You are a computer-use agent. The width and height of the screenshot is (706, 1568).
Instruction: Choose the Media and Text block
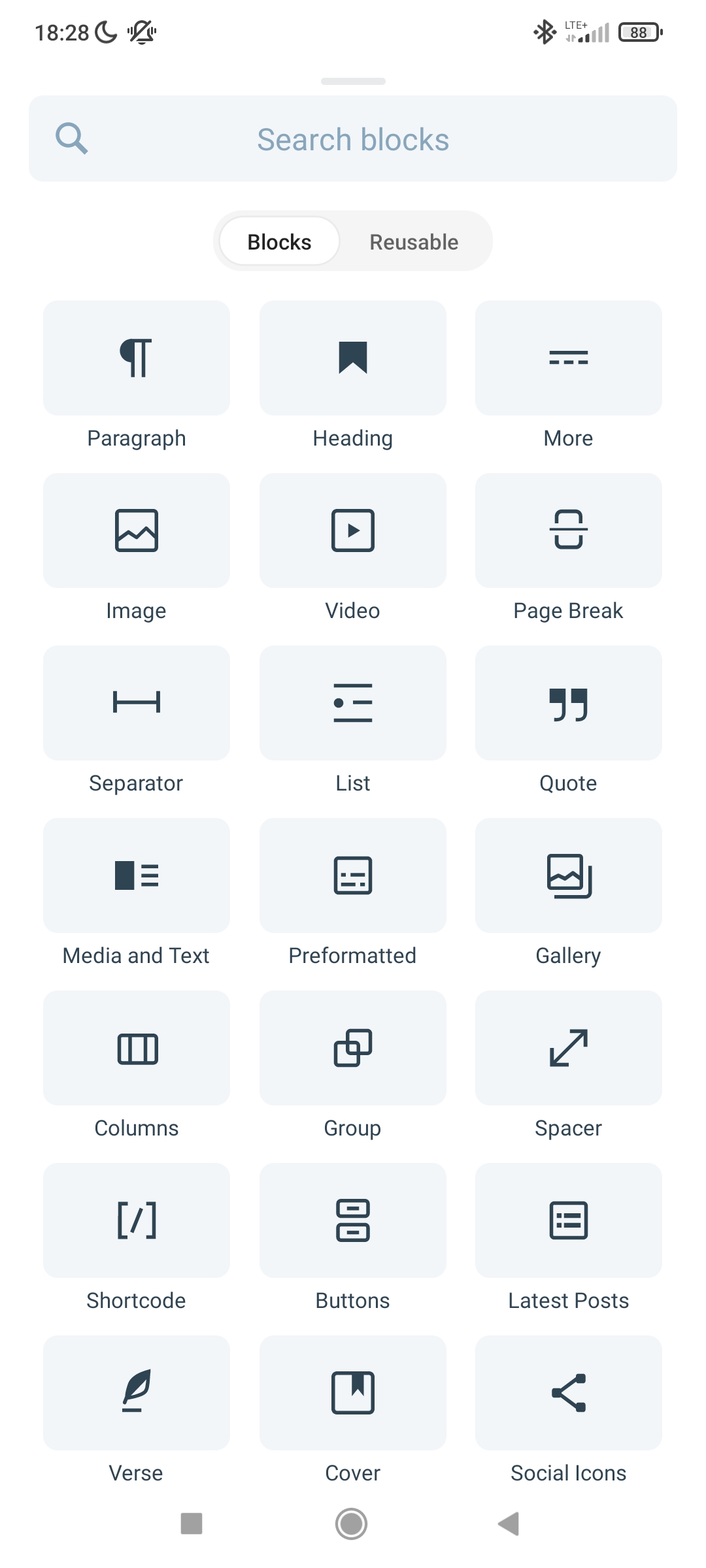pyautogui.click(x=137, y=876)
